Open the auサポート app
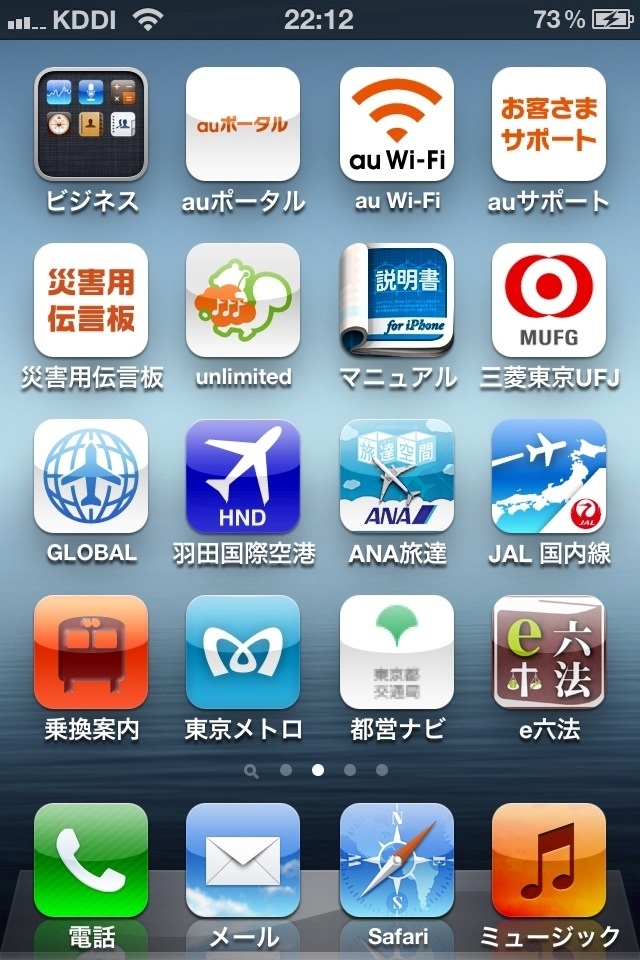The width and height of the screenshot is (640, 960). coord(549,124)
